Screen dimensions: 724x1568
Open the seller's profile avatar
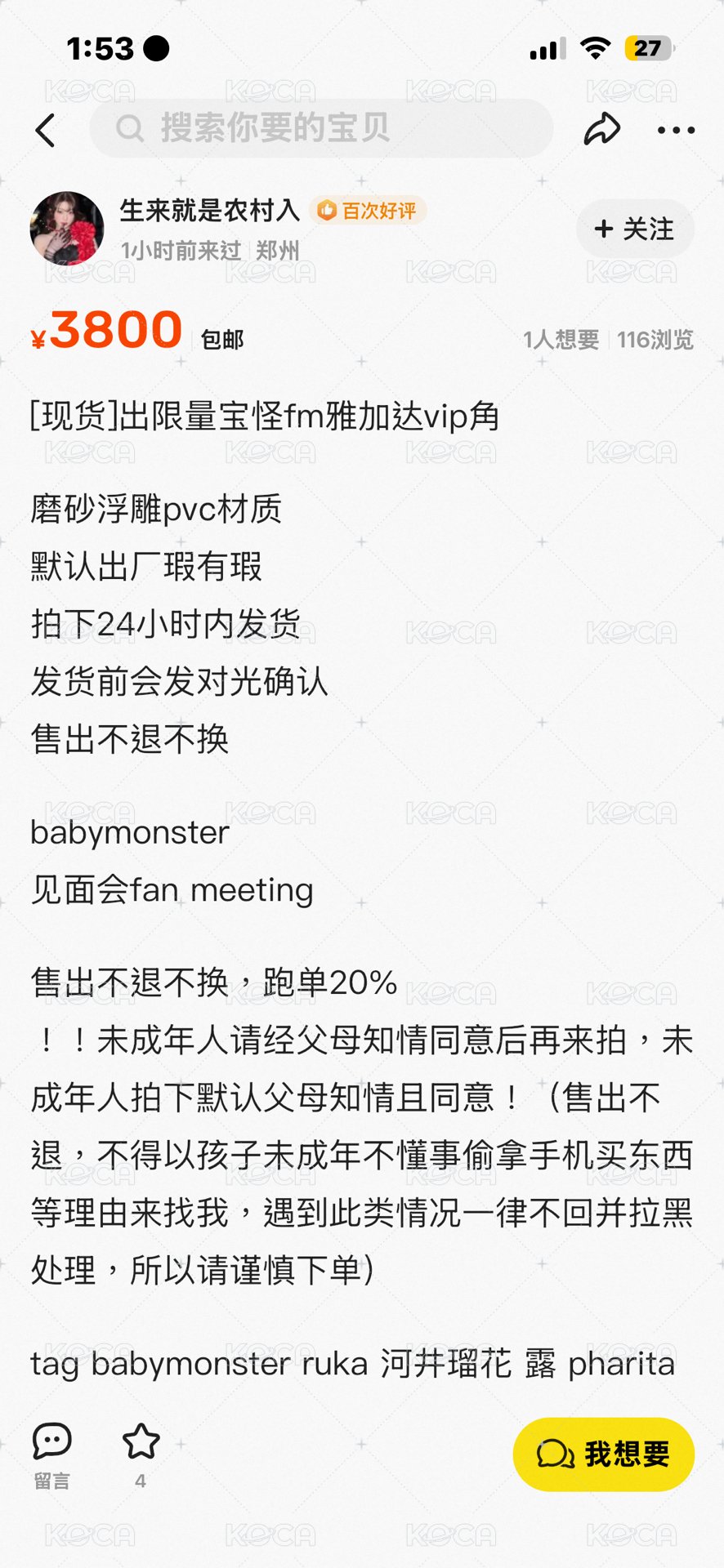point(67,229)
